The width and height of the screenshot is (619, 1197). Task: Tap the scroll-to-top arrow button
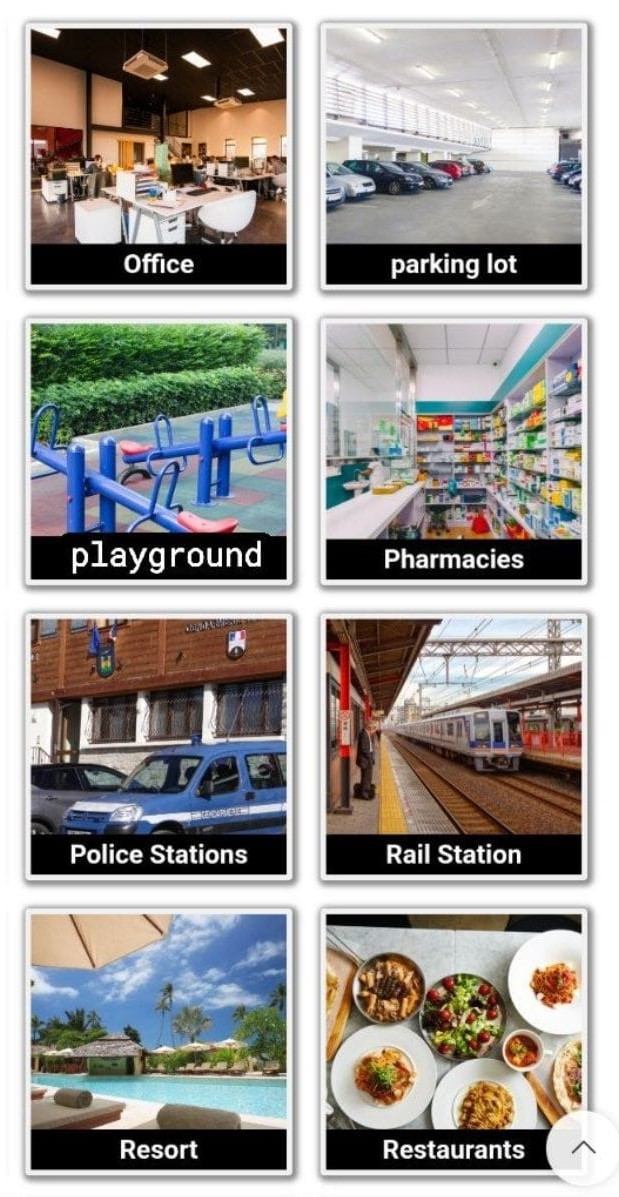583,1148
